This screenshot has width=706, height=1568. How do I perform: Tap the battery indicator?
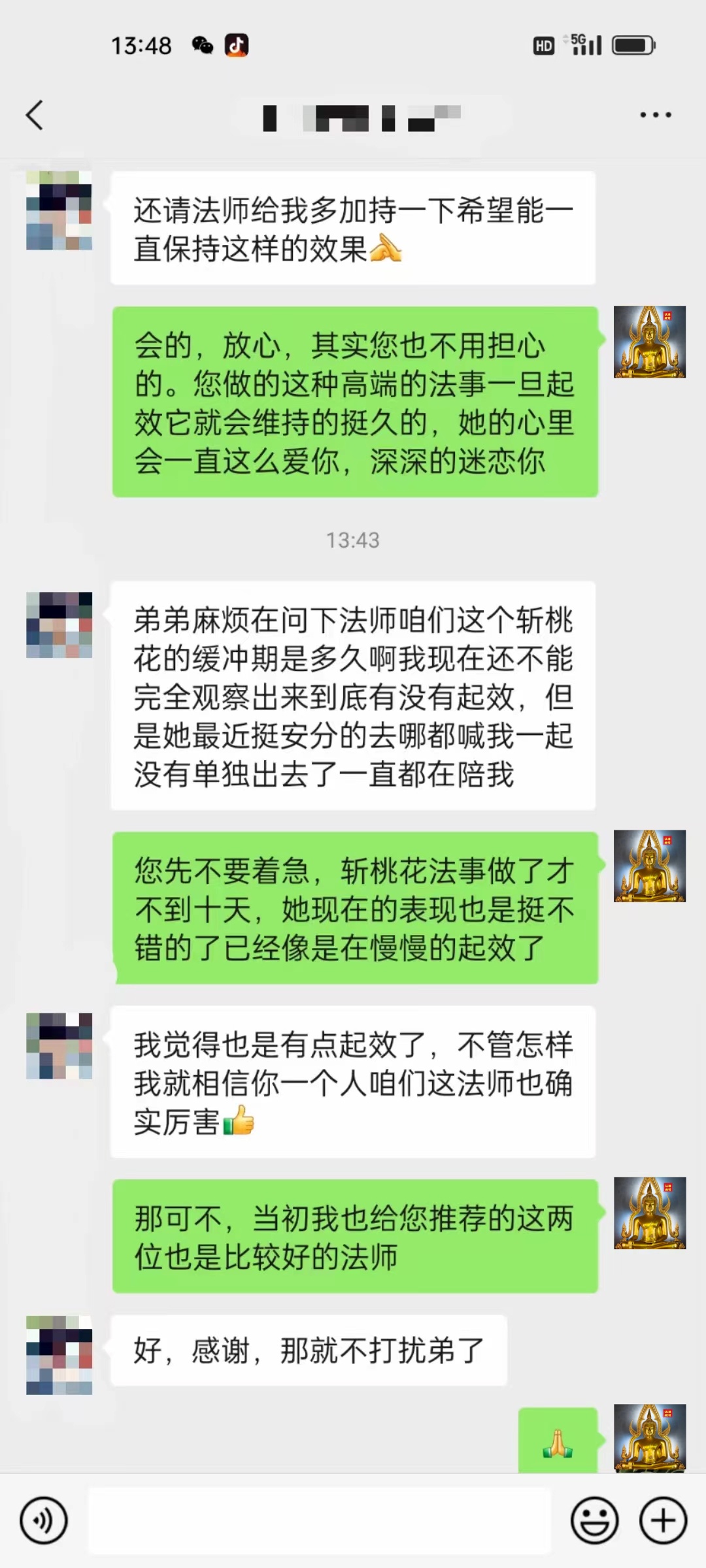632,46
